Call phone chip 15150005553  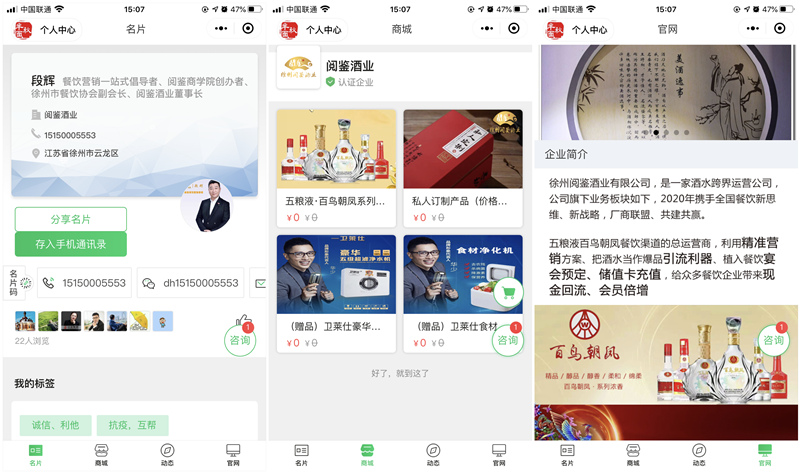tap(84, 284)
